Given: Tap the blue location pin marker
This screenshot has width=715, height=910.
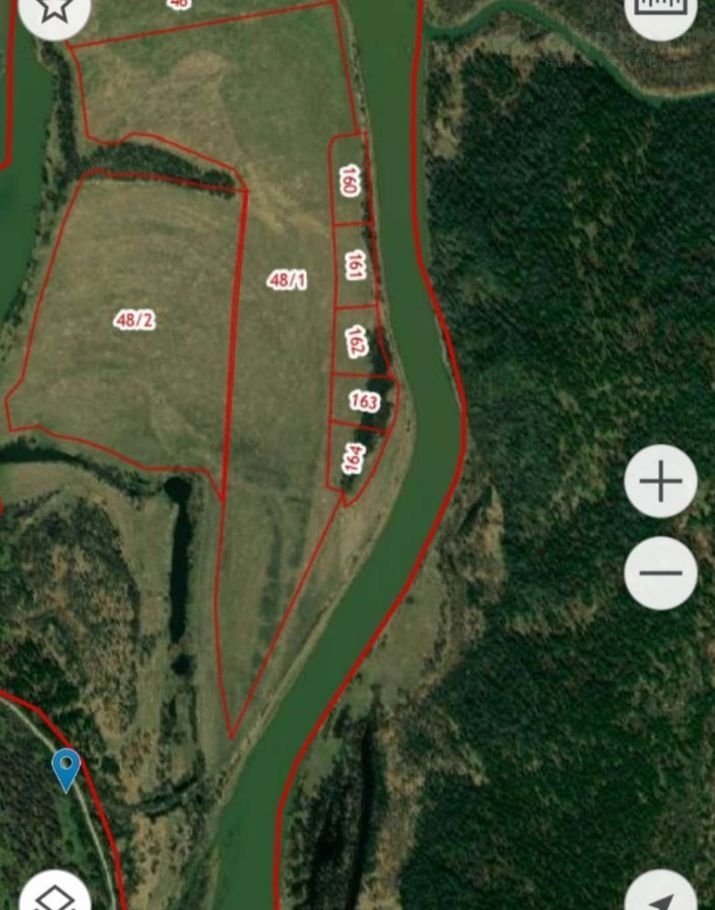Looking at the screenshot, I should [x=66, y=768].
